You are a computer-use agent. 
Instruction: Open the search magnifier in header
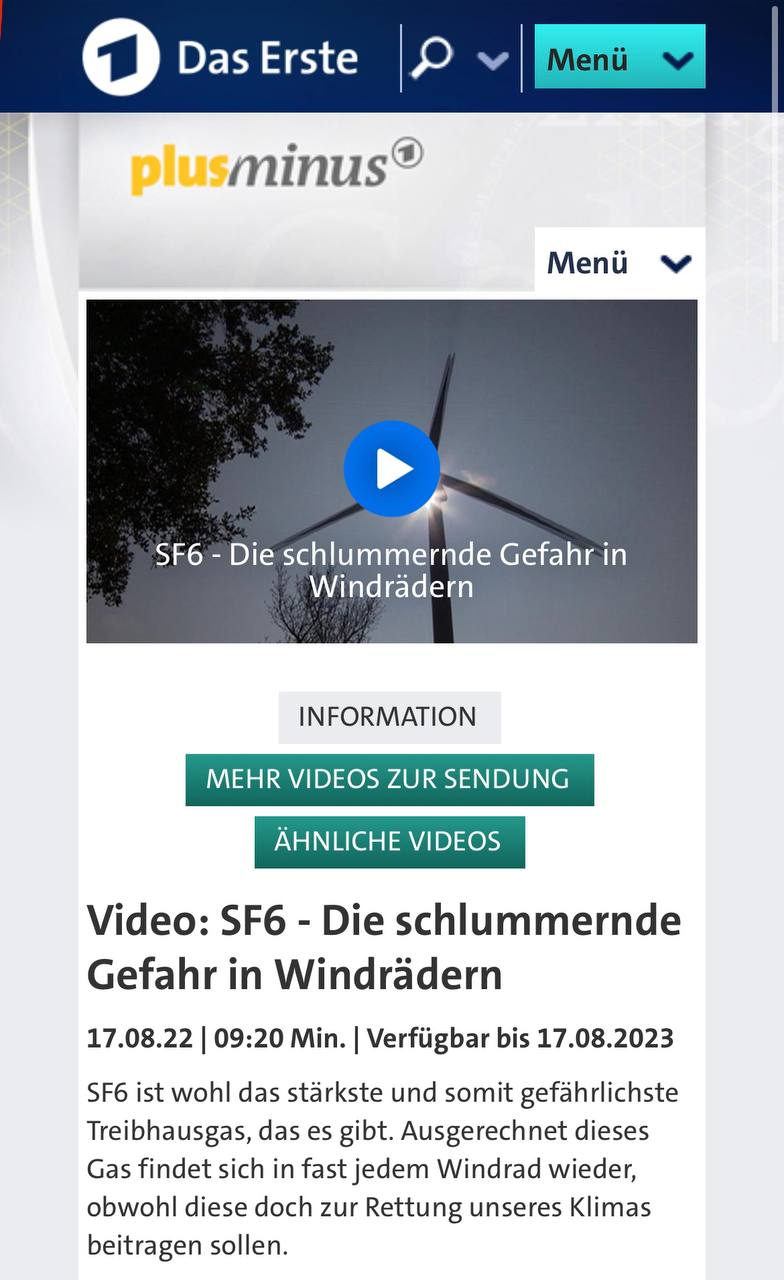click(x=432, y=58)
